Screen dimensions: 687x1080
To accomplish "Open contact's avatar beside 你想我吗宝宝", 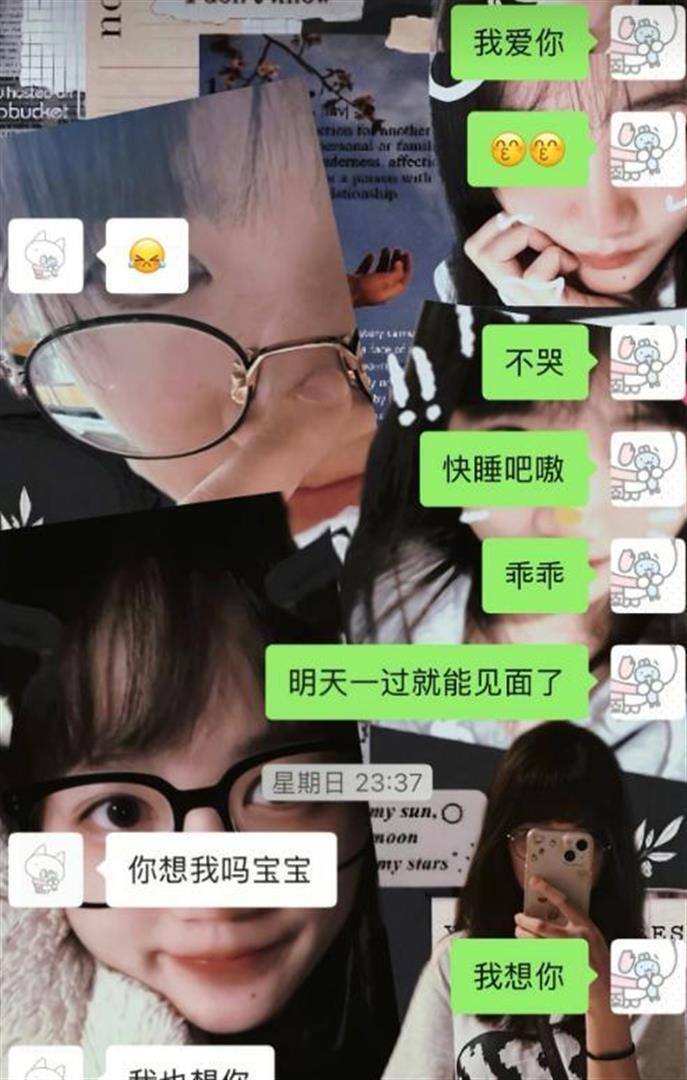I will click(46, 870).
